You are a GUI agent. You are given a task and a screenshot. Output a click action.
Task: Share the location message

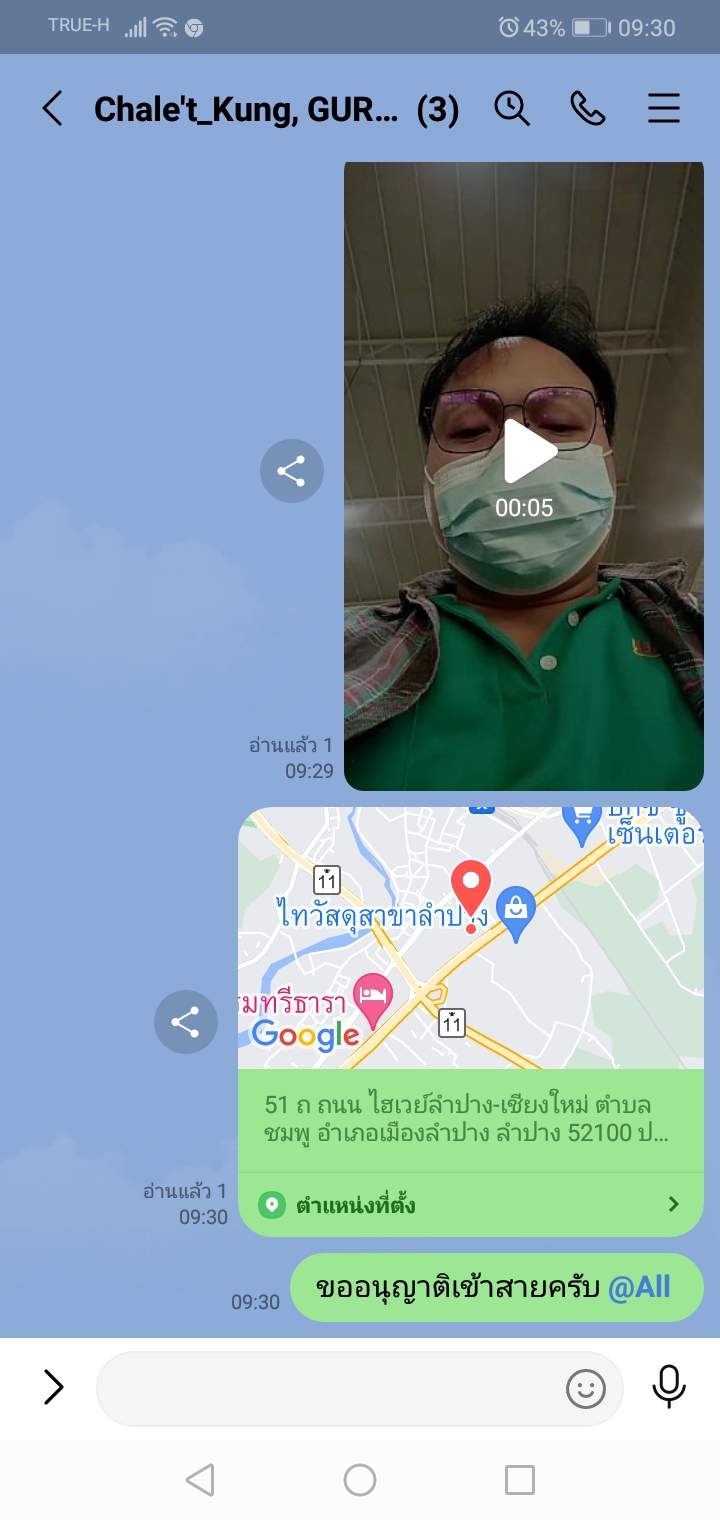tap(185, 1022)
